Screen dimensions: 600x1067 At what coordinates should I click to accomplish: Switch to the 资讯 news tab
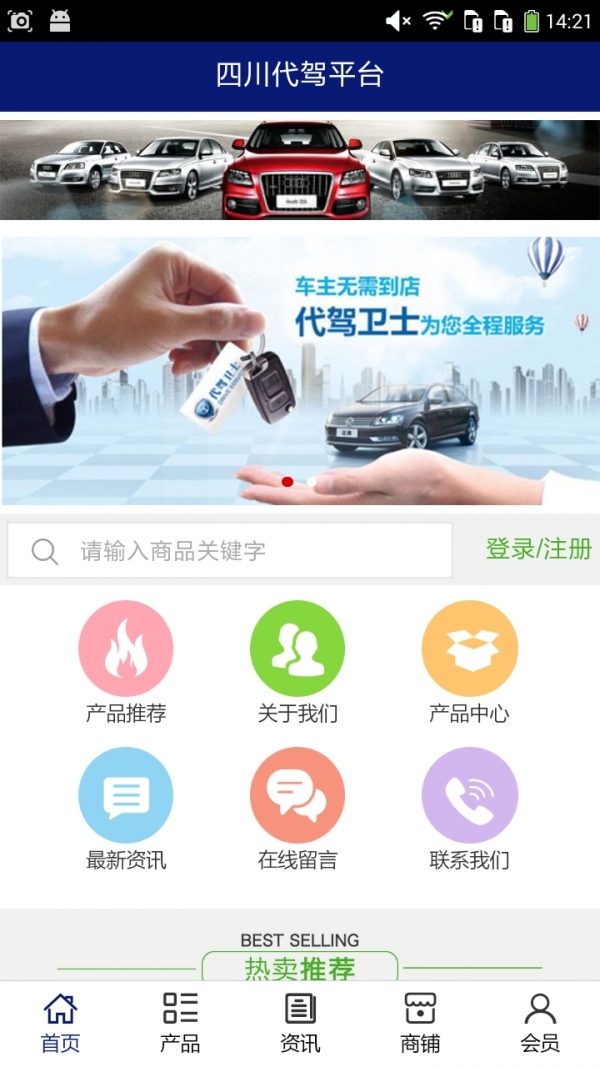(300, 1023)
